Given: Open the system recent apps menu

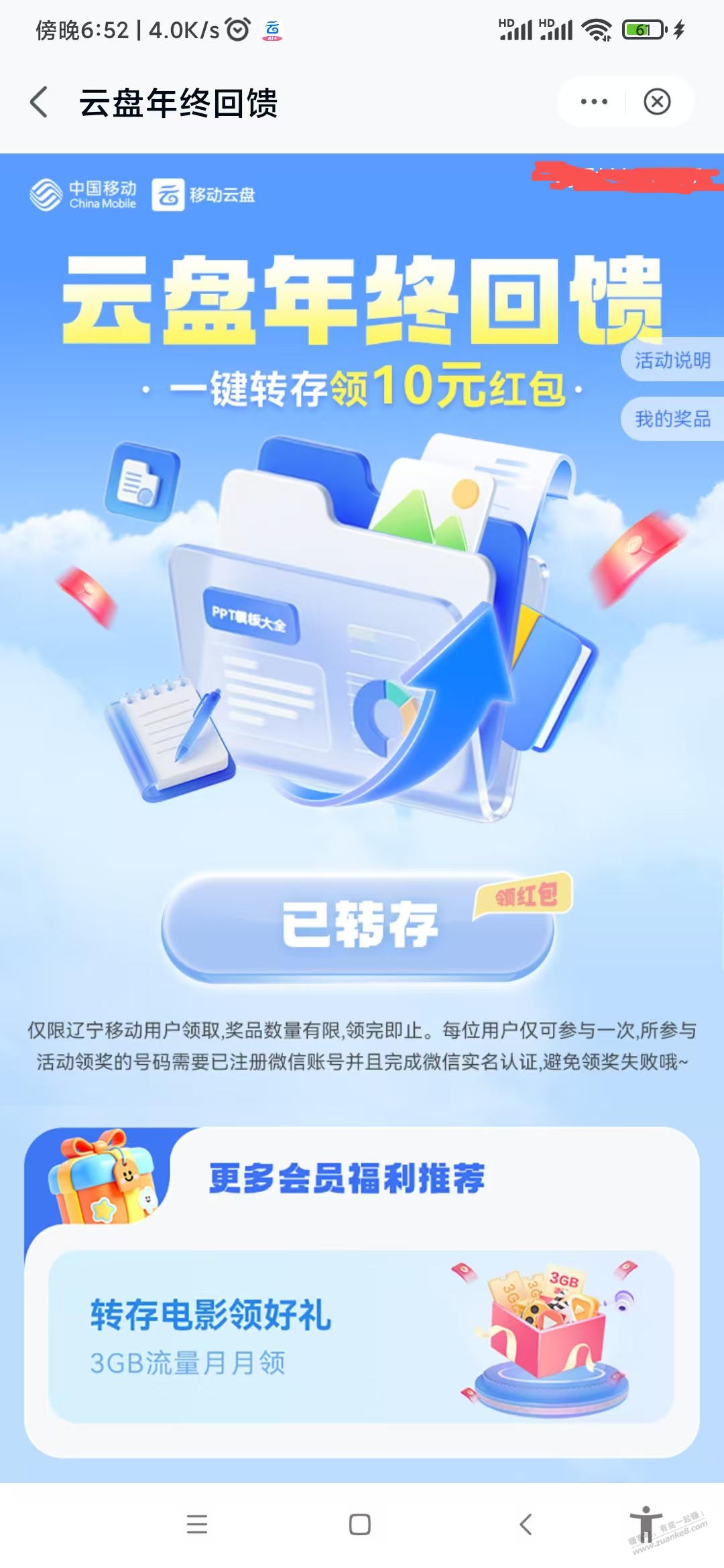Looking at the screenshot, I should click(x=196, y=1524).
